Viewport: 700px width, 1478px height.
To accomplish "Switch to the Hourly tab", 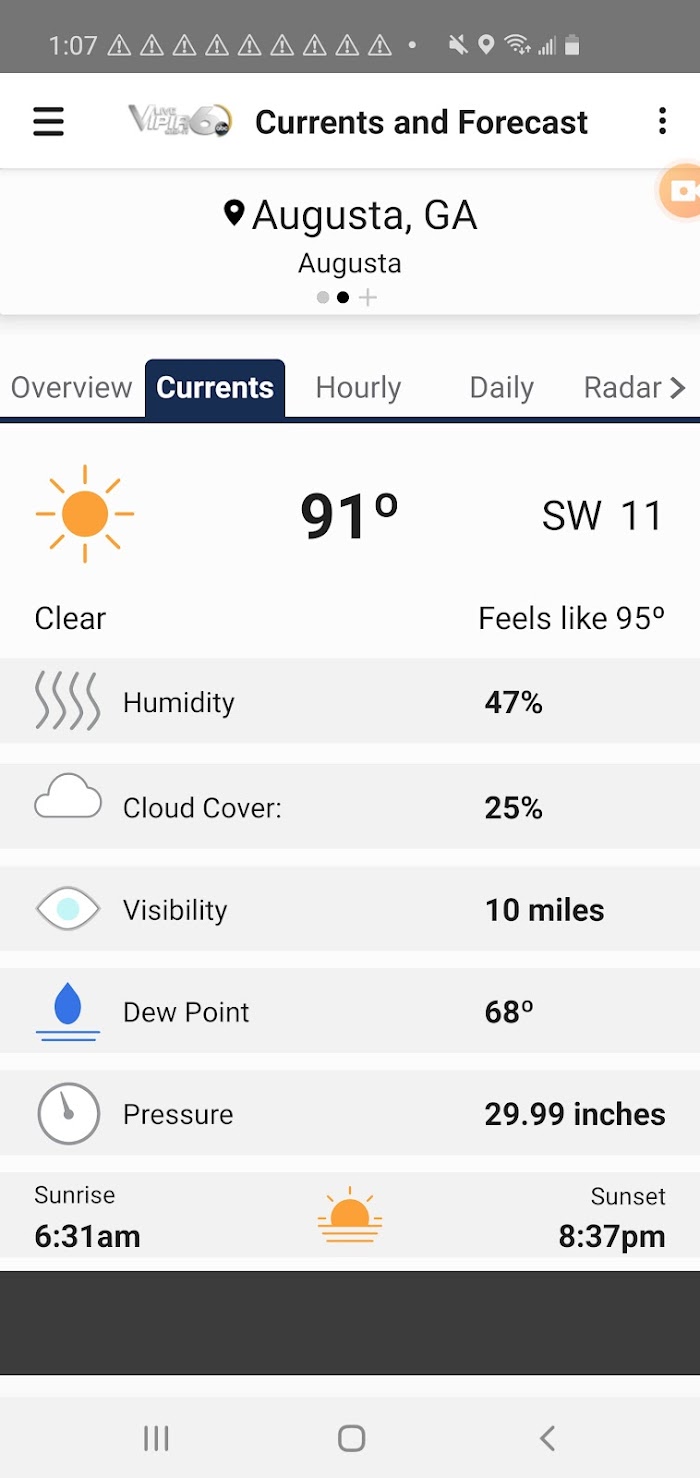I will [358, 388].
